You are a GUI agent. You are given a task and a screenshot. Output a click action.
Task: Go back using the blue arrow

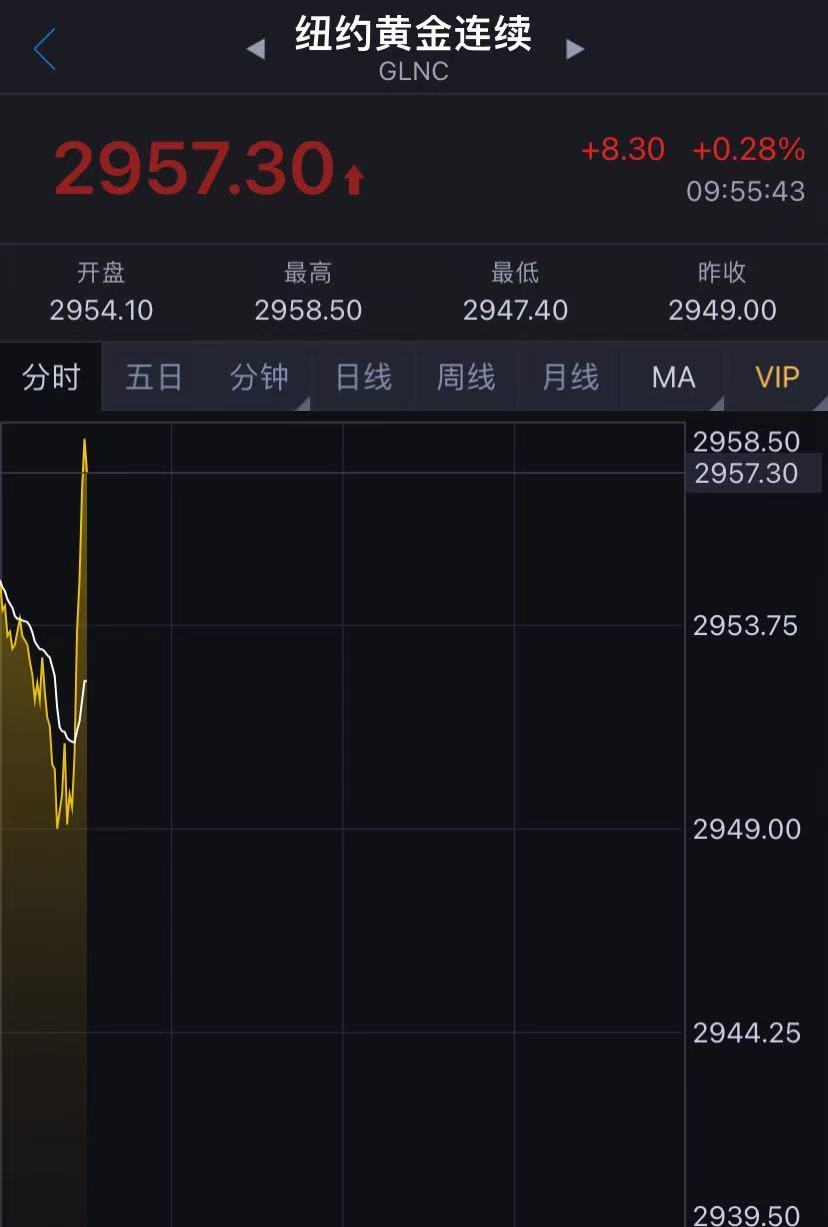[x=44, y=49]
